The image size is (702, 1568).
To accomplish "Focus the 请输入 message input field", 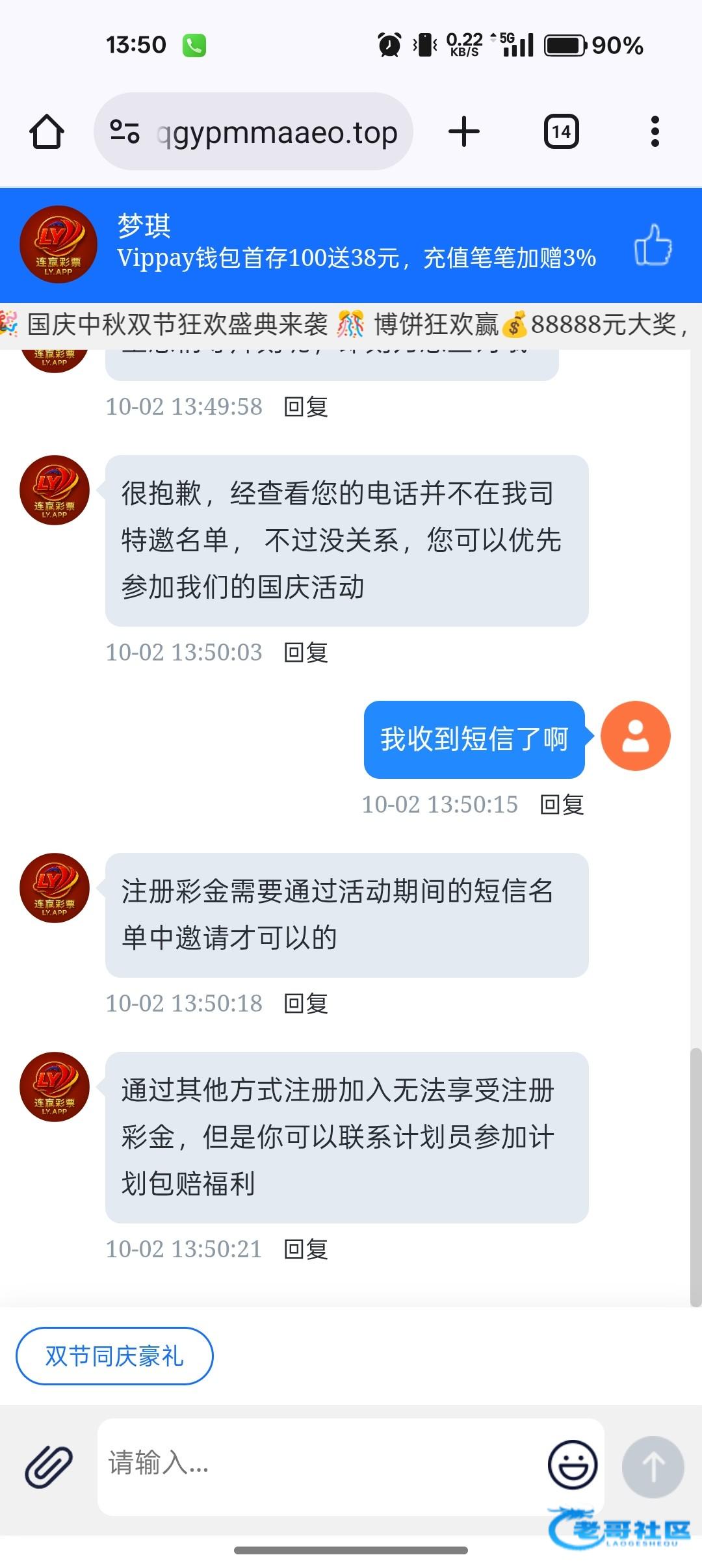I will pyautogui.click(x=318, y=1464).
